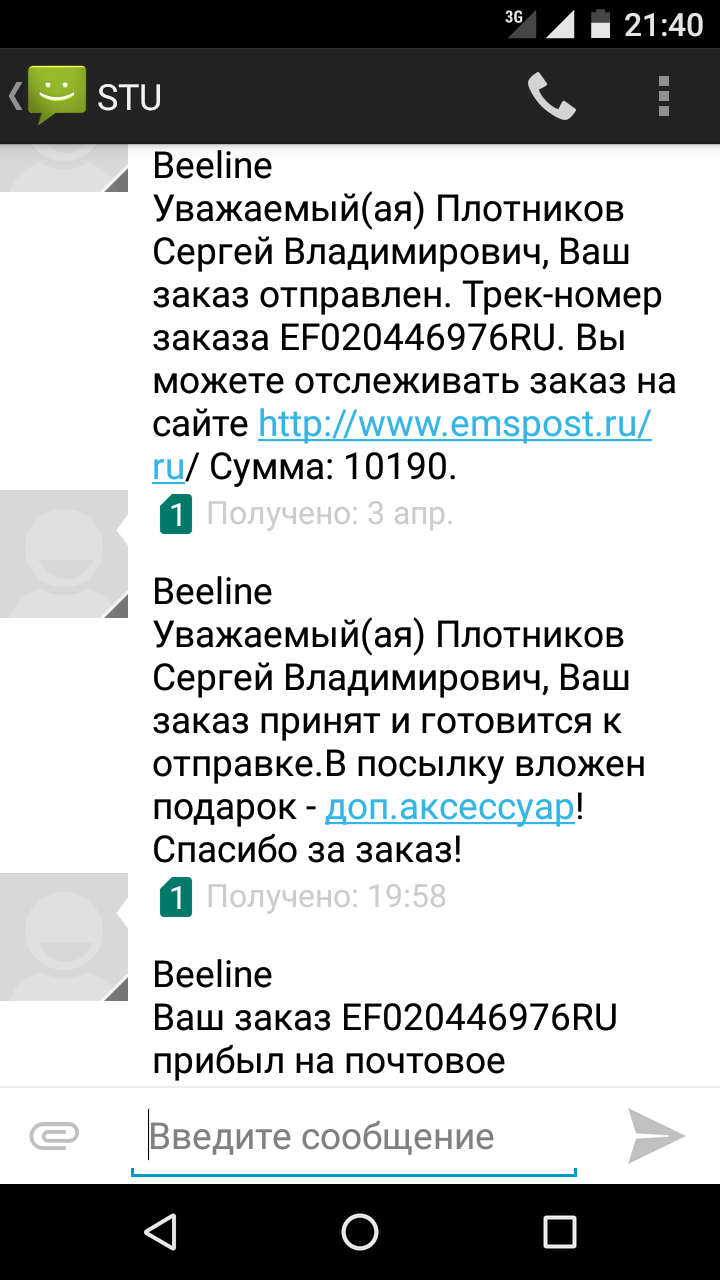Focus the Введите сообщение text field
Image resolution: width=720 pixels, height=1280 pixels.
354,1137
